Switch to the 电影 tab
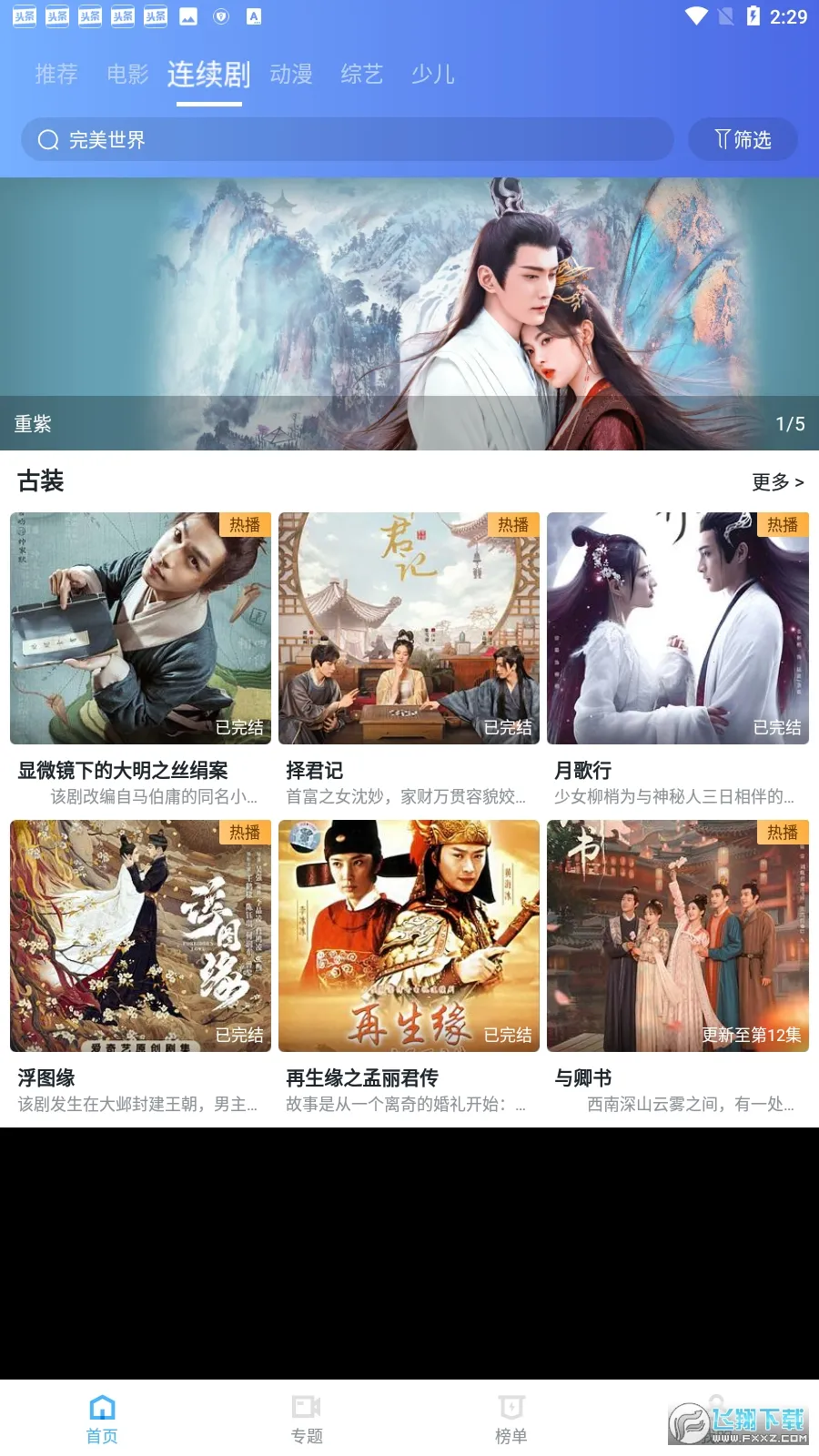819x1456 pixels. tap(127, 74)
